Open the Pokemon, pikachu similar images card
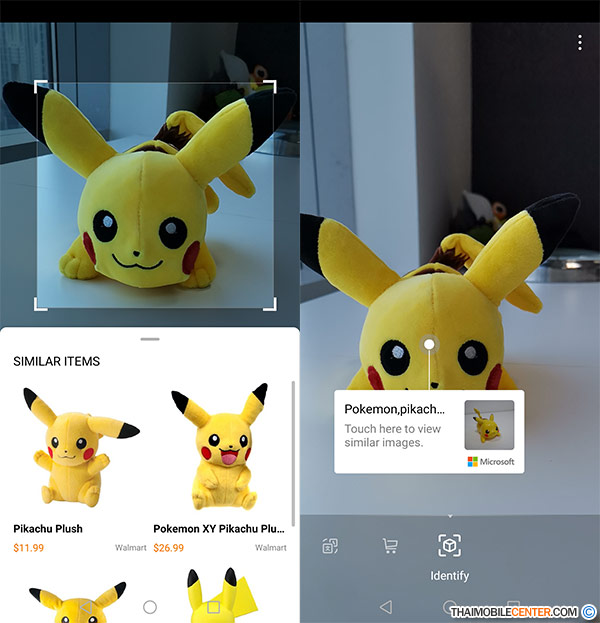Screen dimensions: 600x623 [429, 430]
